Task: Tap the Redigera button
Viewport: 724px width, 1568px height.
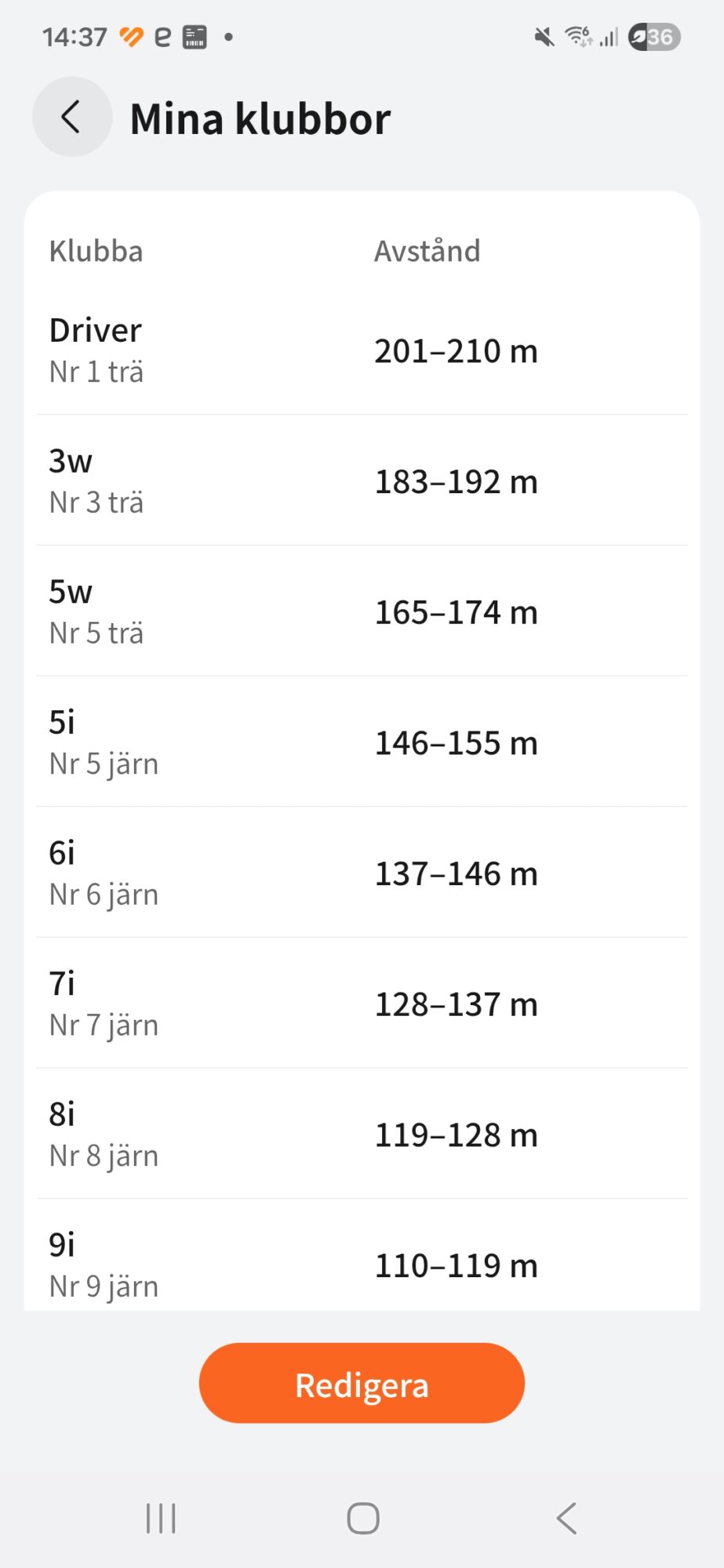Action: 362,1383
